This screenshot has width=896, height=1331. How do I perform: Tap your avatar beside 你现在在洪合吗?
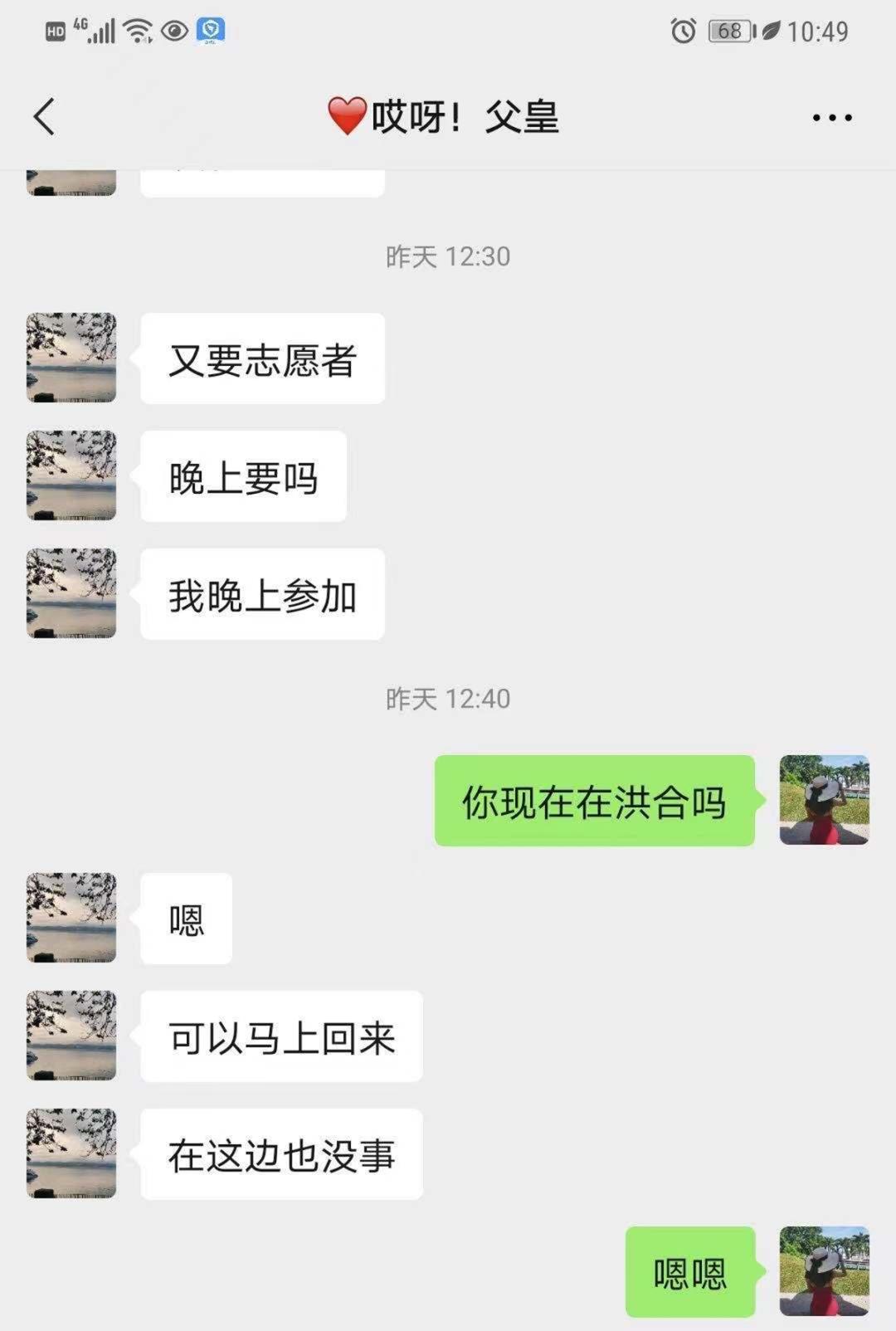pyautogui.click(x=824, y=800)
